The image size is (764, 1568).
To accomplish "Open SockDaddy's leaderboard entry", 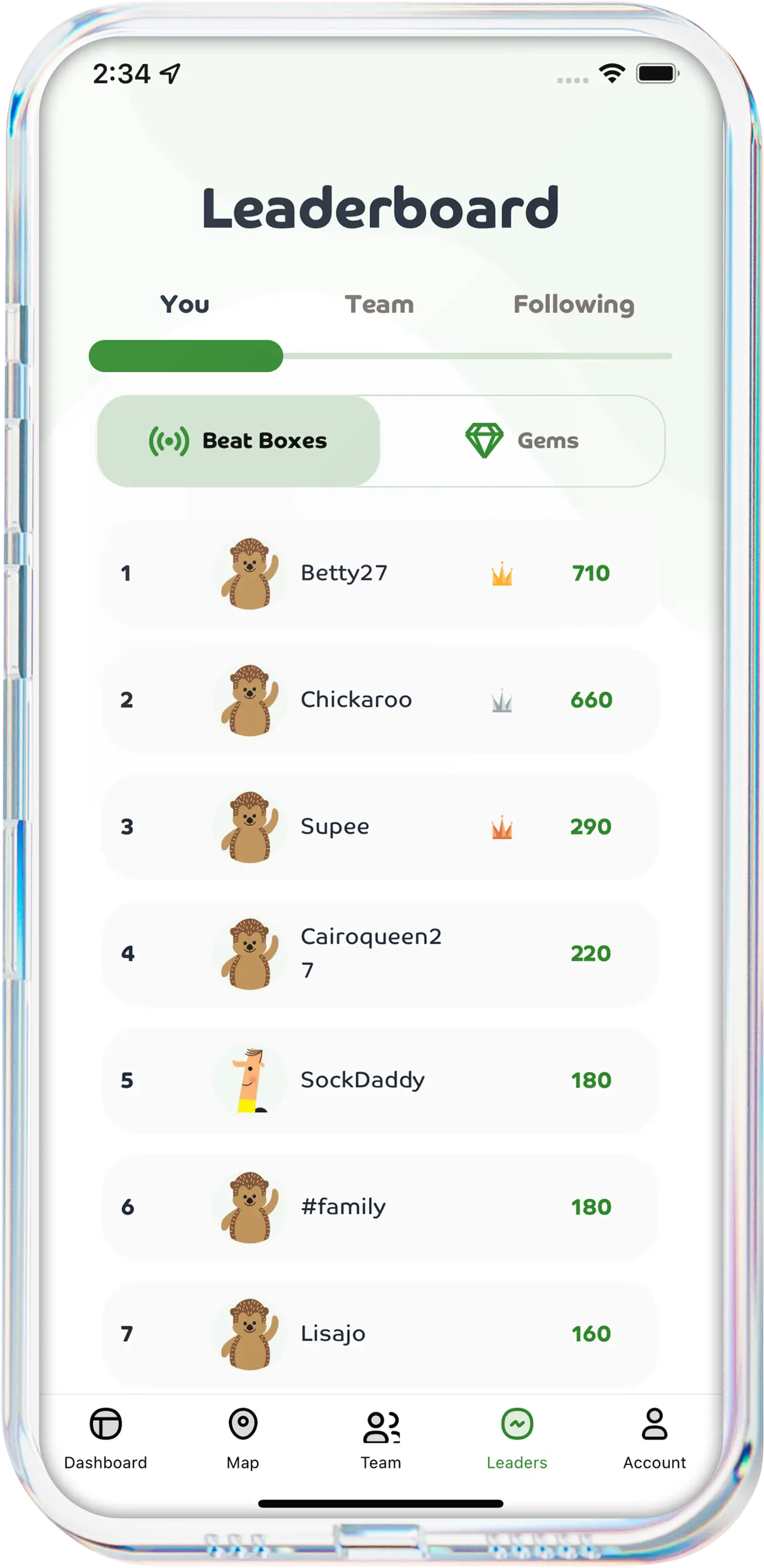I will [x=381, y=1080].
